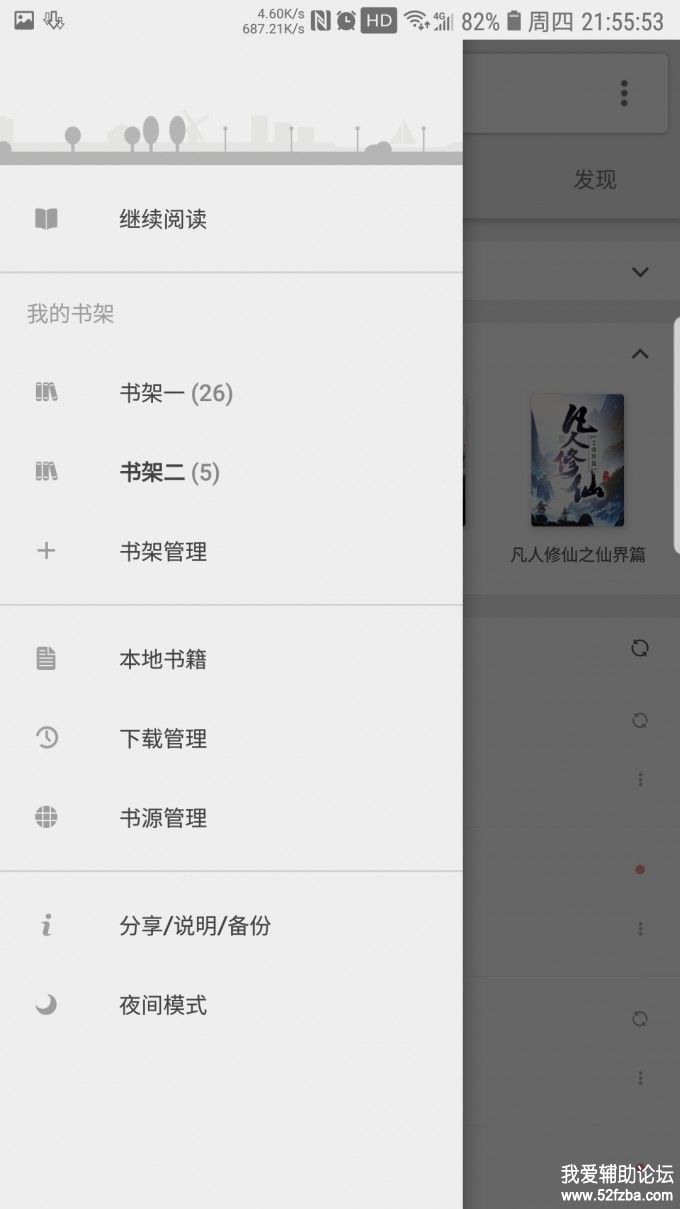680x1209 pixels.
Task: Open 继续阅读 to resume reading
Action: [163, 219]
